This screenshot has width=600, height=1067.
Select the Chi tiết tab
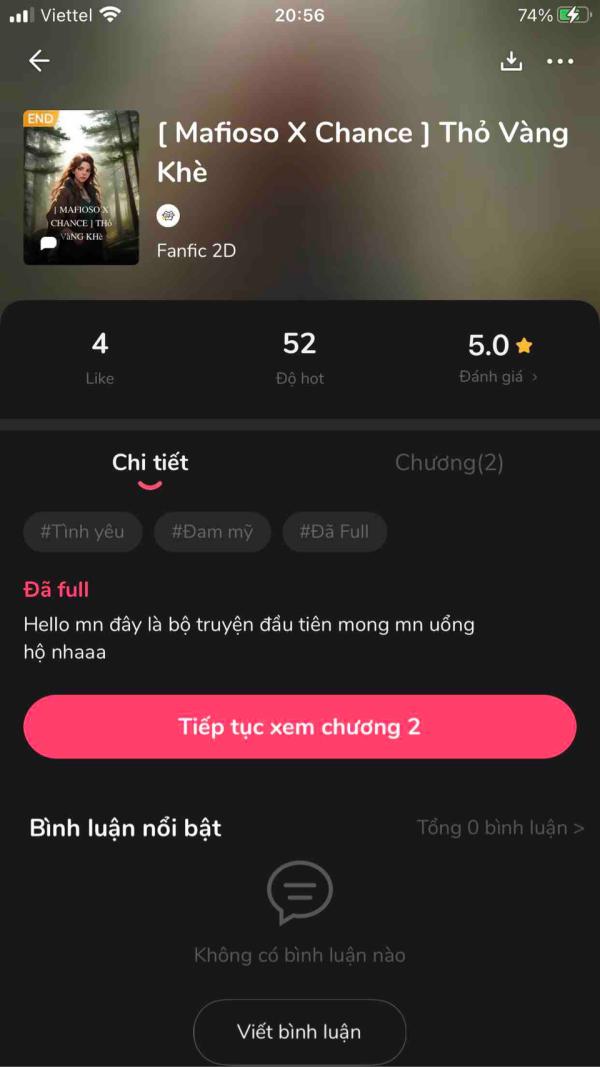[x=150, y=462]
